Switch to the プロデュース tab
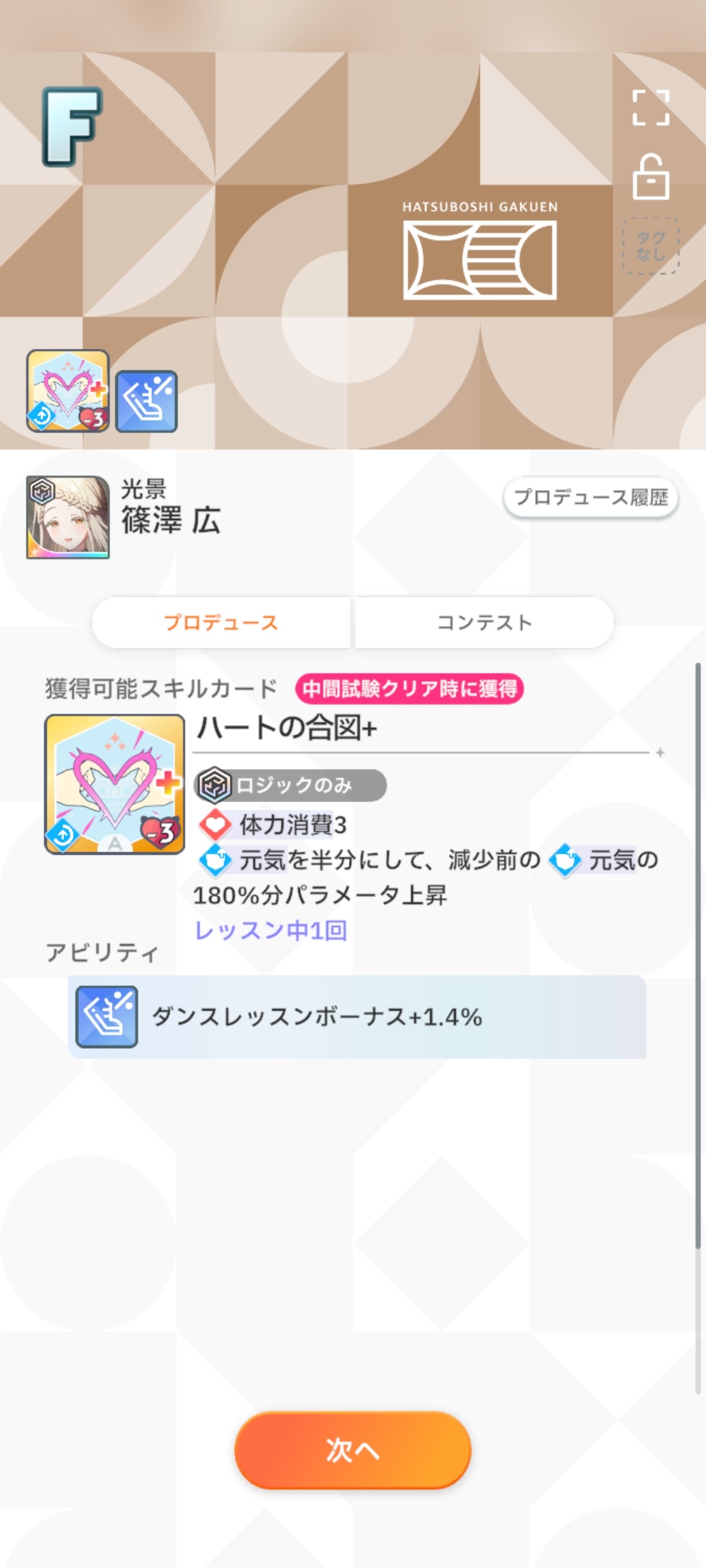This screenshot has width=706, height=1568. (221, 623)
